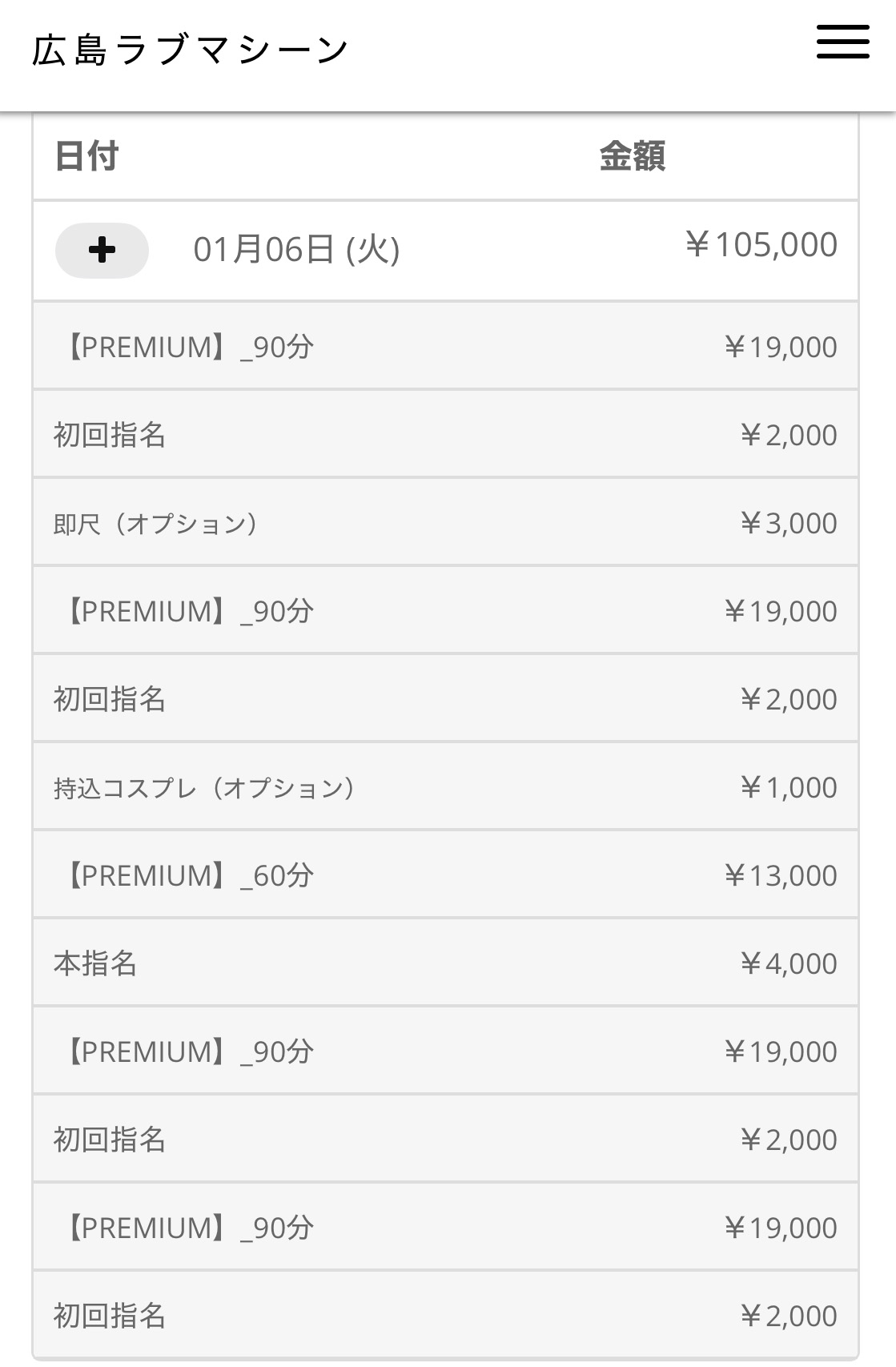Toggle the 01月06日 row details button

tap(102, 251)
